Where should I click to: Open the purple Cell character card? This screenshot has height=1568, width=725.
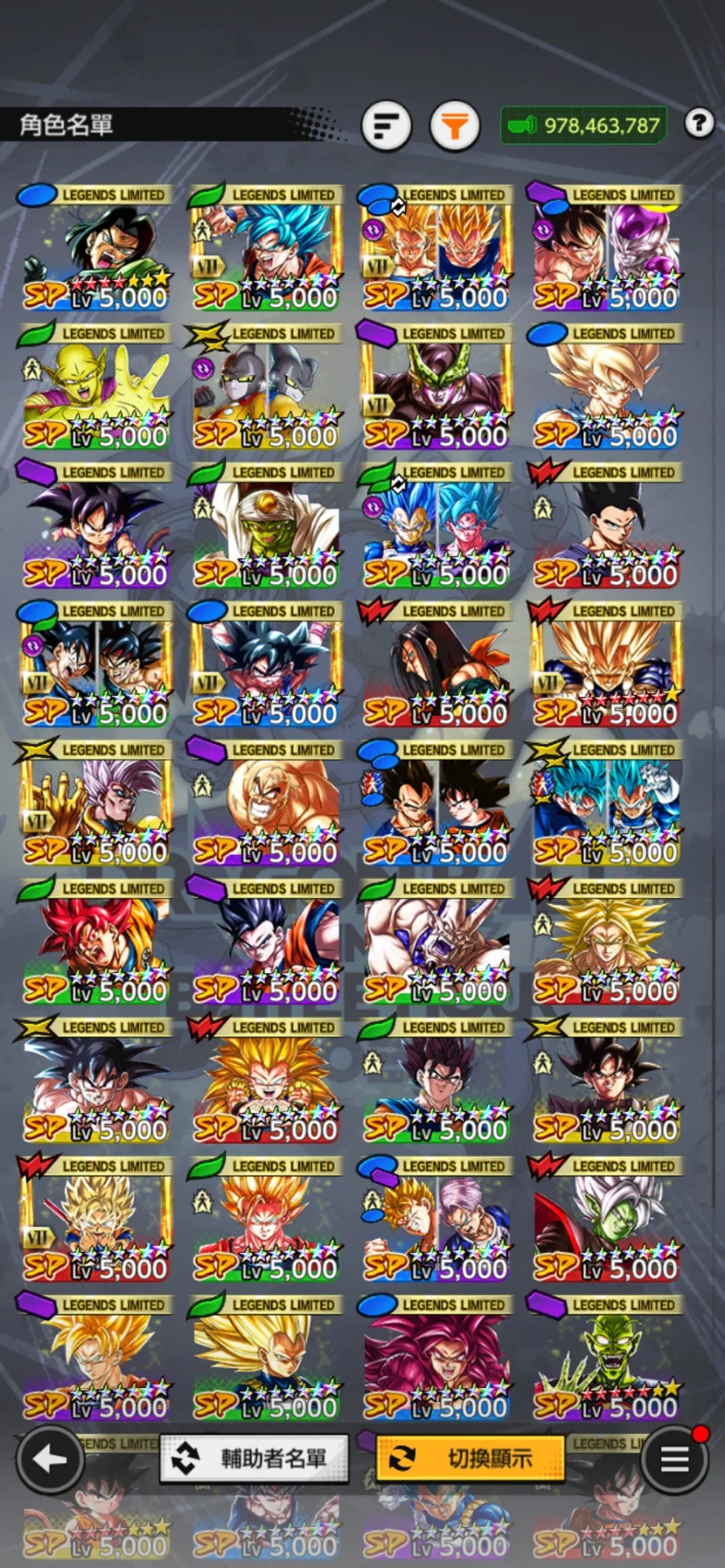coord(434,387)
